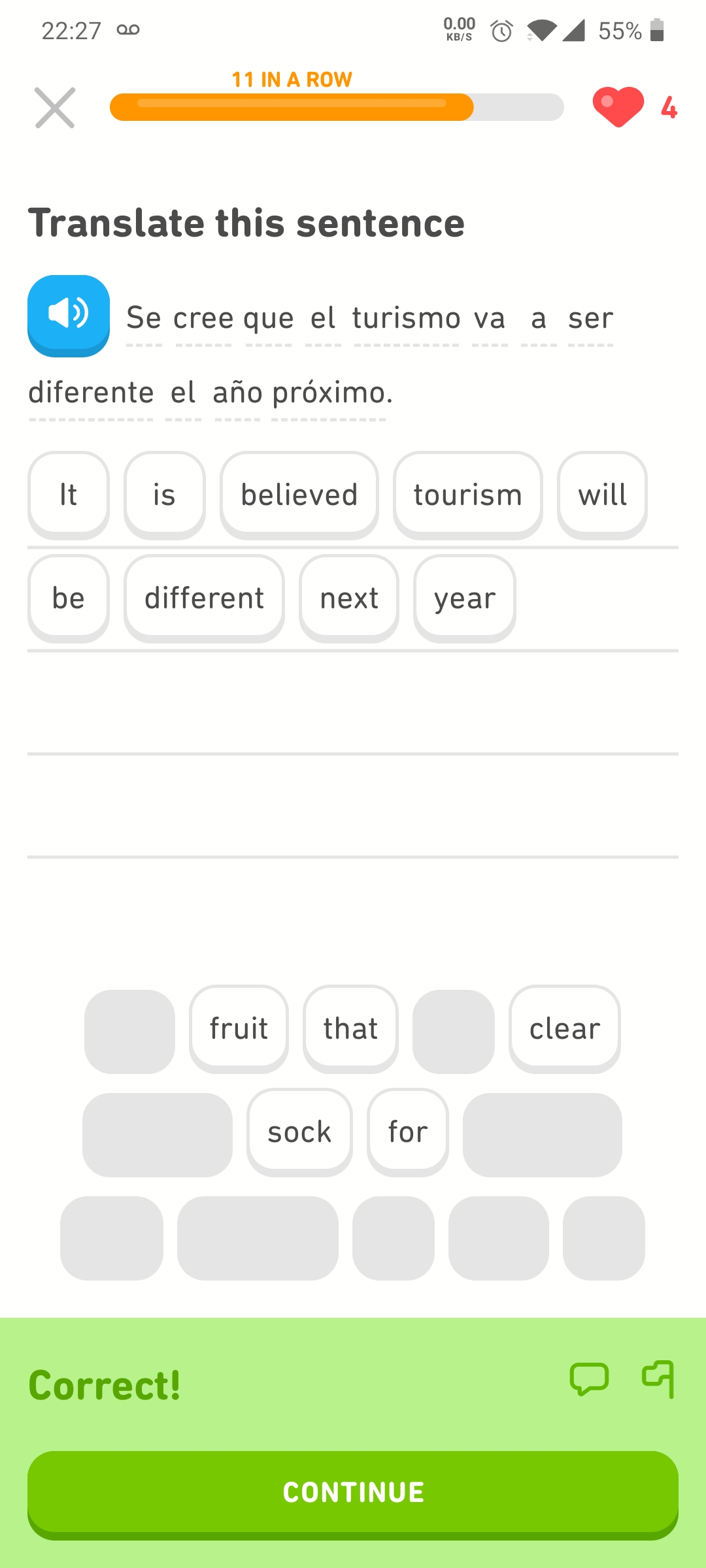
Task: Pick the 'clear' word tile
Action: [x=565, y=1029]
